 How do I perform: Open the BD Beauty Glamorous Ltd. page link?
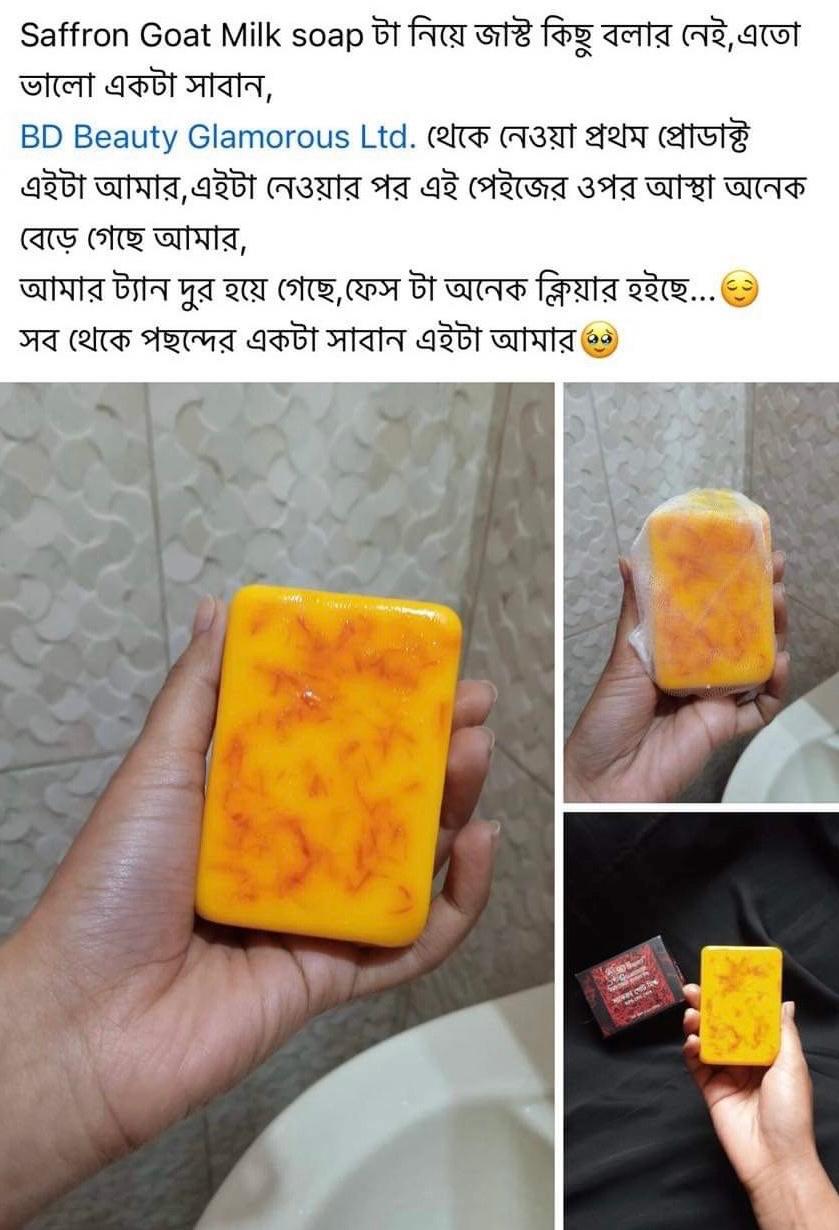(217, 137)
